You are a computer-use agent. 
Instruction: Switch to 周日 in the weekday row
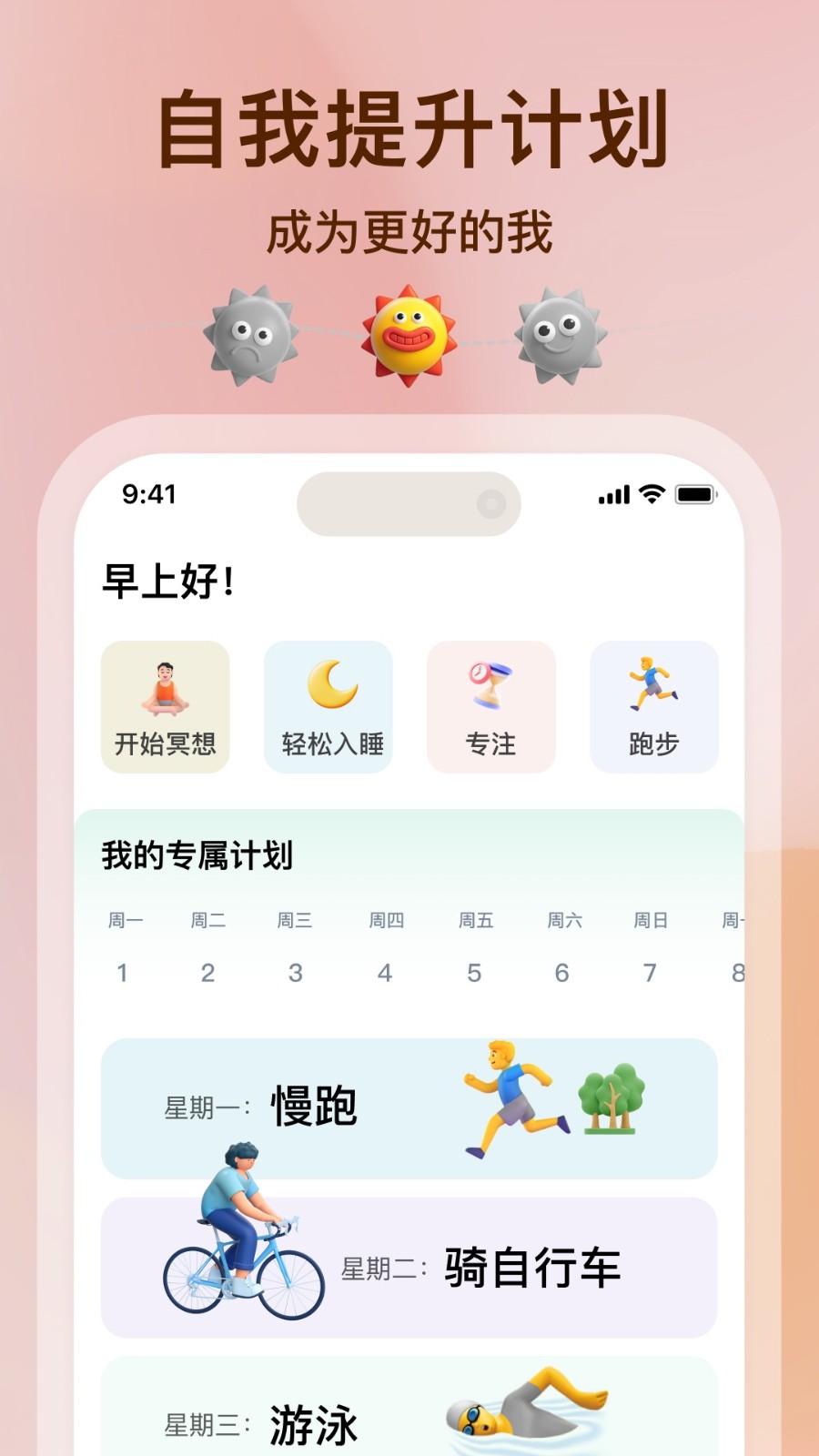pyautogui.click(x=651, y=920)
